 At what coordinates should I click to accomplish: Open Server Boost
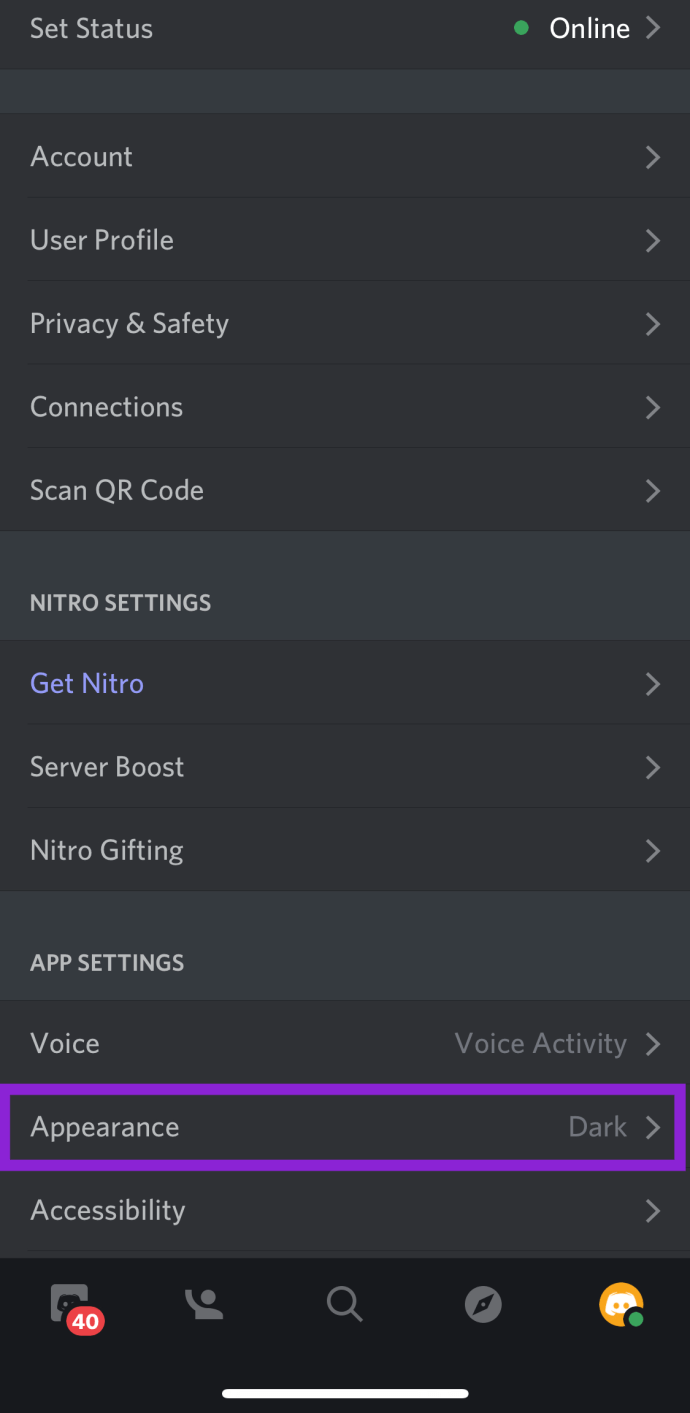[x=345, y=767]
